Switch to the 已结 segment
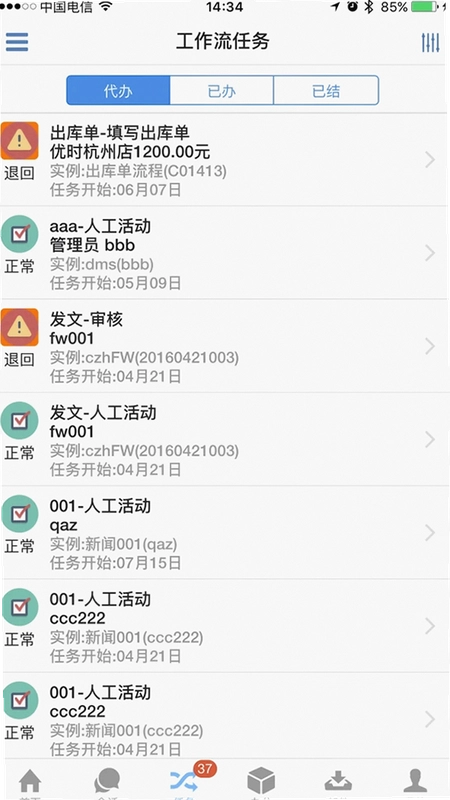 click(x=327, y=90)
